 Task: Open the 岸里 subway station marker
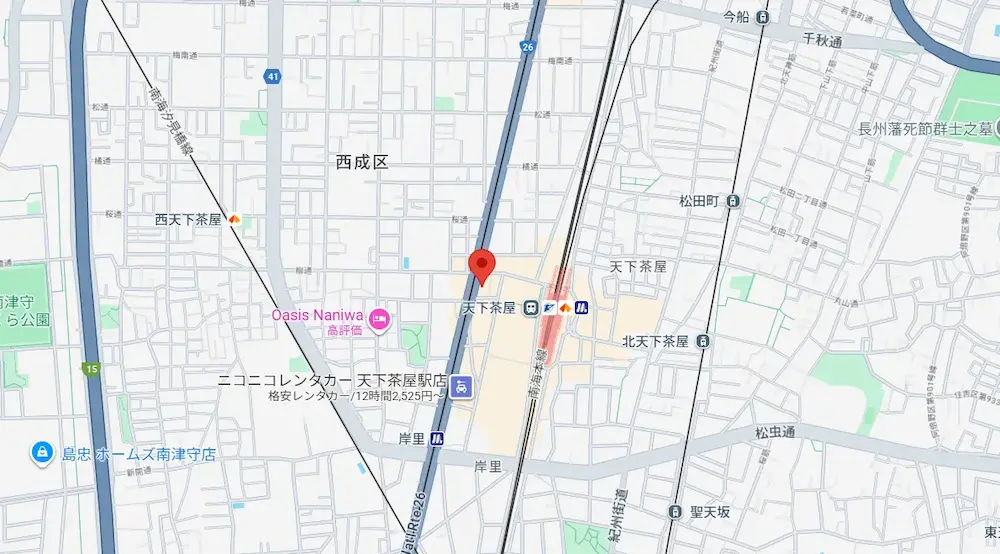coord(438,439)
